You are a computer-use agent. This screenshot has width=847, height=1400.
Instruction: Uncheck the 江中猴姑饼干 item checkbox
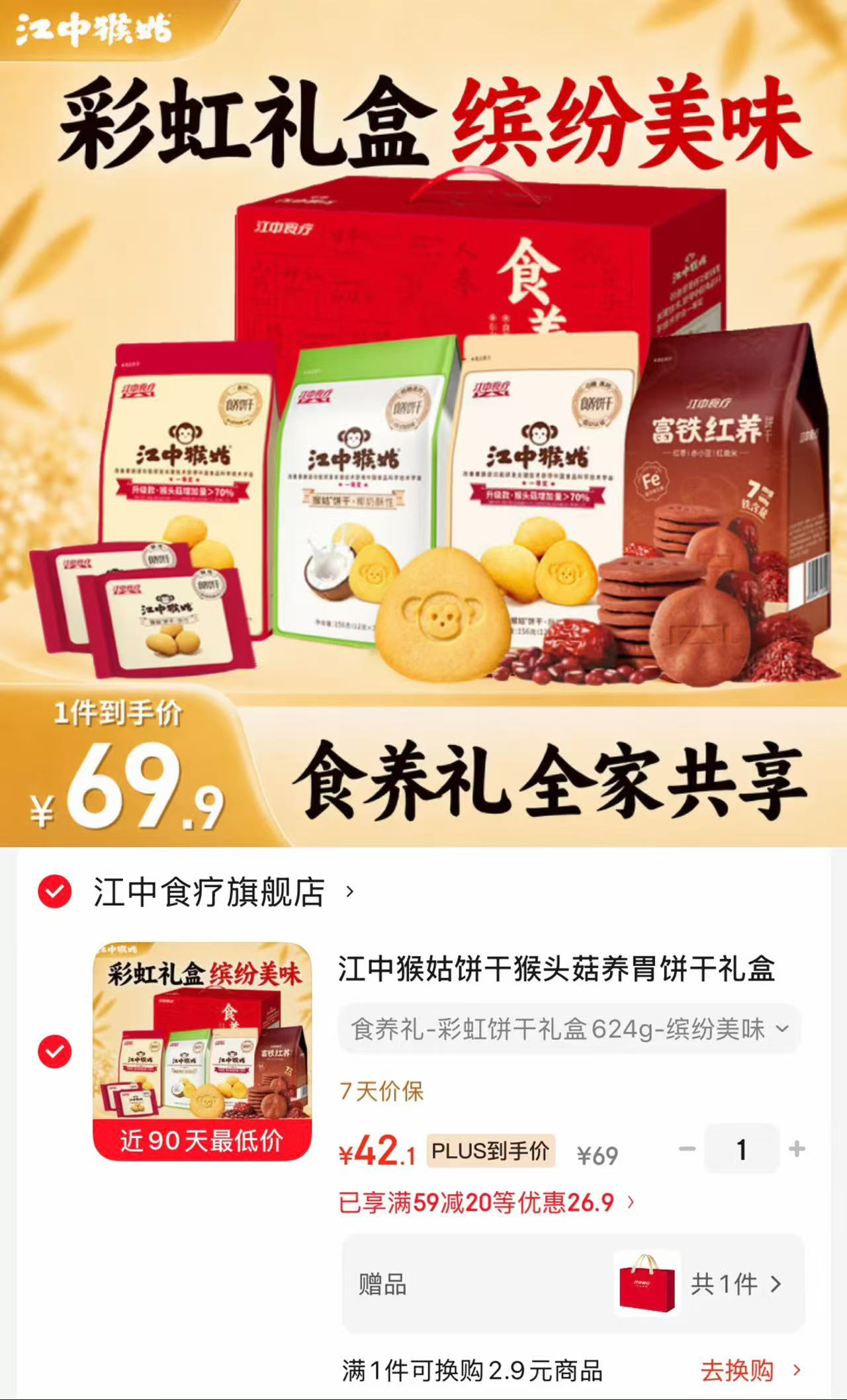tap(55, 1051)
